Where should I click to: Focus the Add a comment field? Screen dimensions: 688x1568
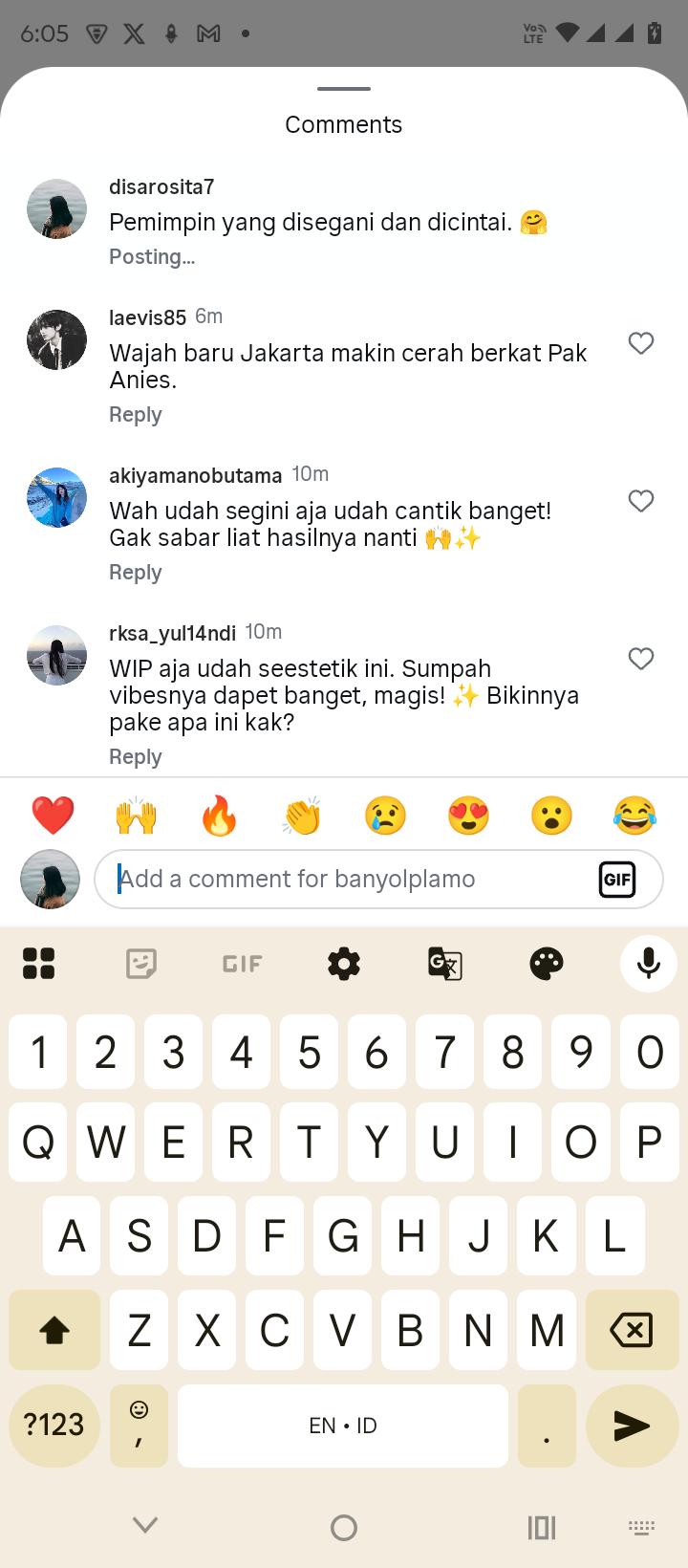tap(344, 879)
